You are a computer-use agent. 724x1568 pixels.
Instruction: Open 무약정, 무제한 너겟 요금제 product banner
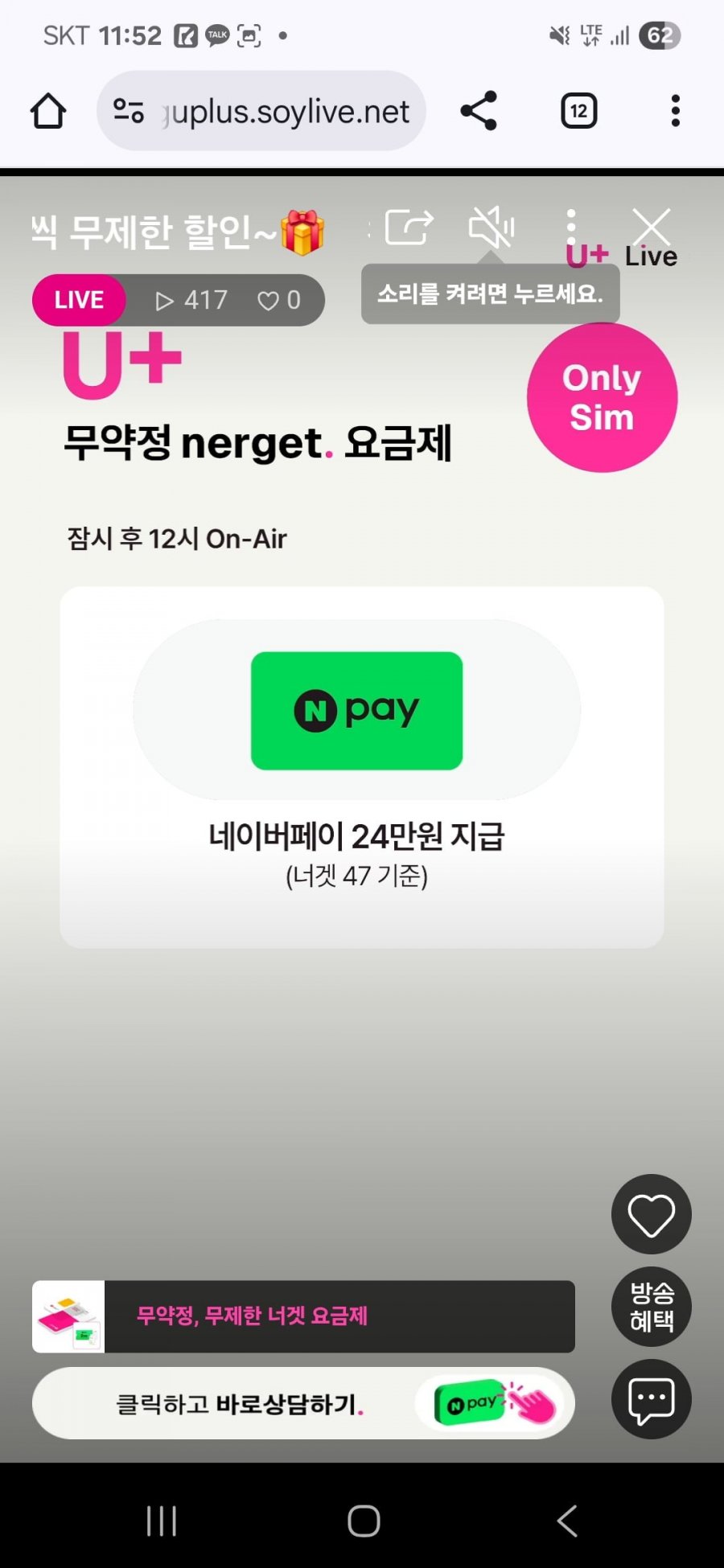pyautogui.click(x=303, y=1316)
